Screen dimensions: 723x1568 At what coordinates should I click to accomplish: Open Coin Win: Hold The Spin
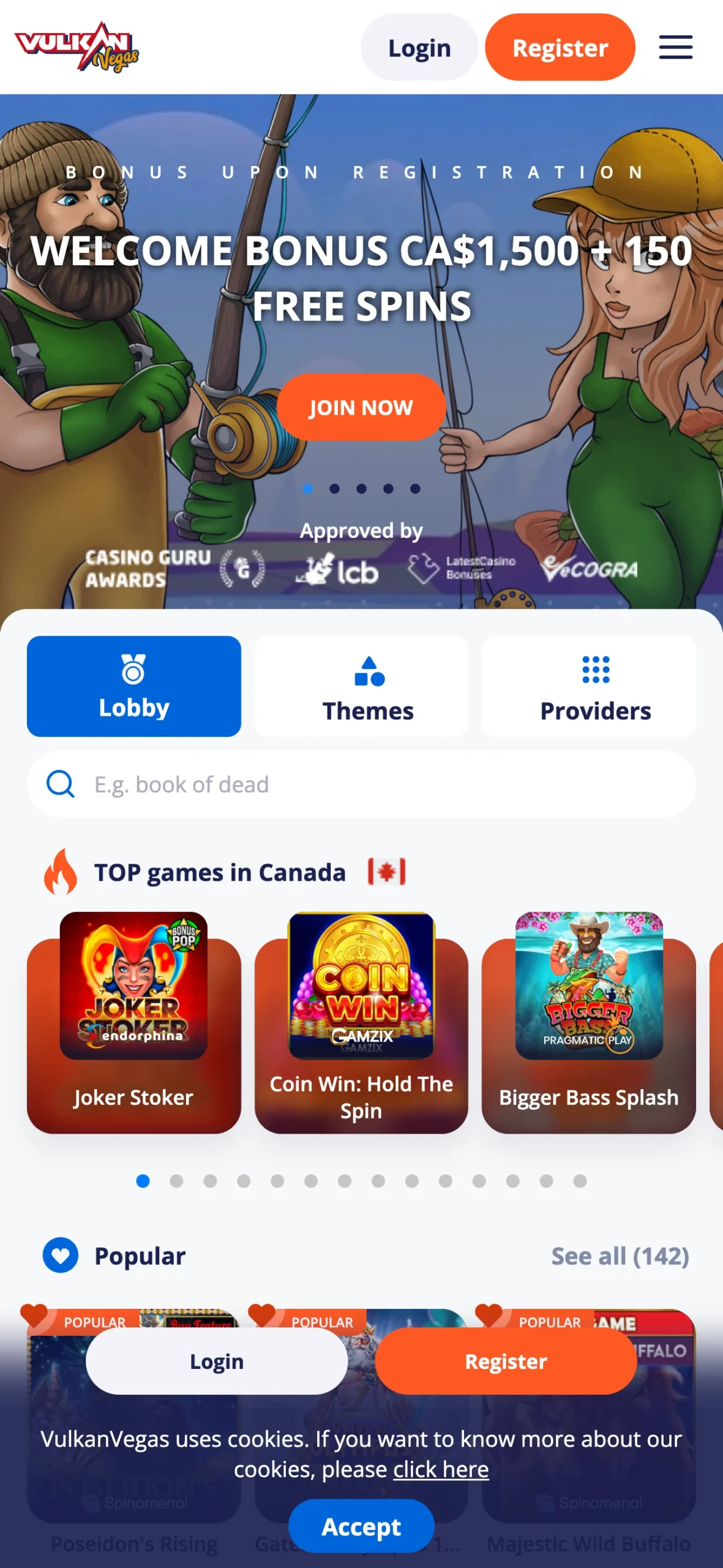click(x=361, y=1023)
